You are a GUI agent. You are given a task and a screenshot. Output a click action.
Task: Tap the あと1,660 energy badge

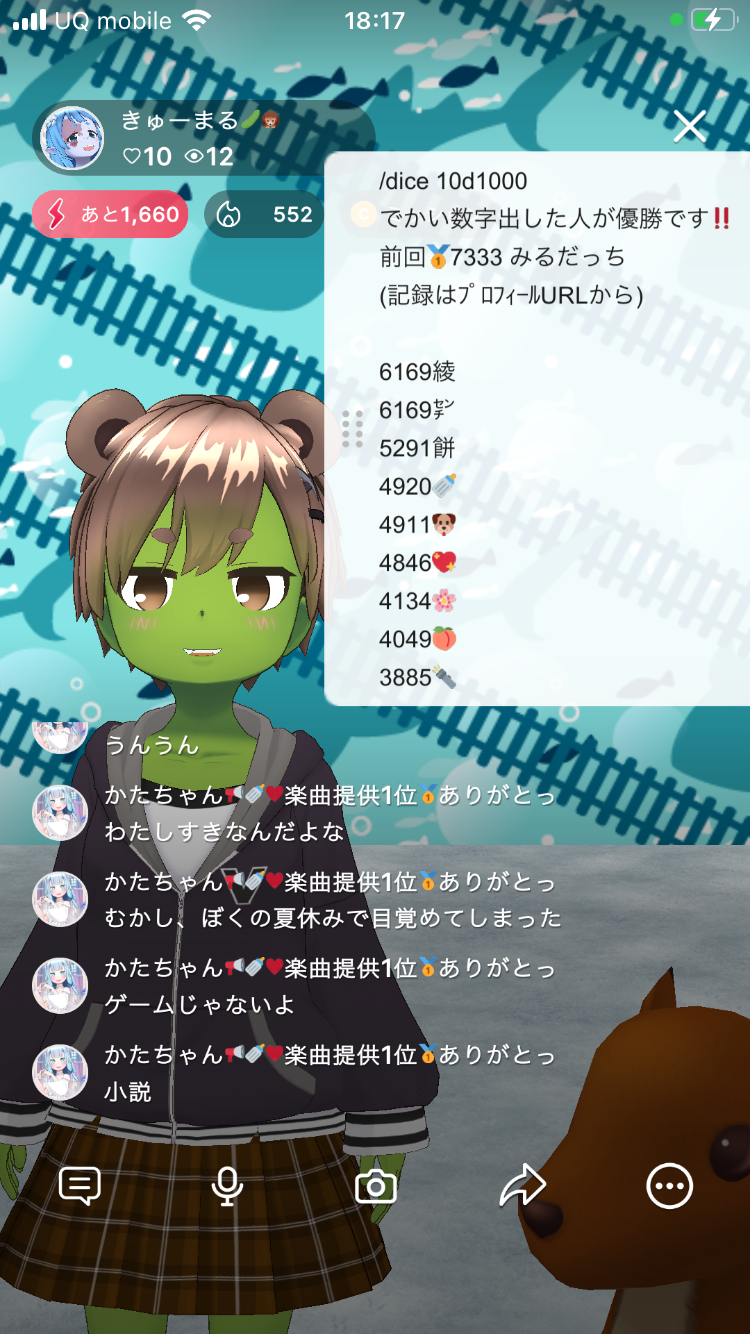tap(110, 214)
